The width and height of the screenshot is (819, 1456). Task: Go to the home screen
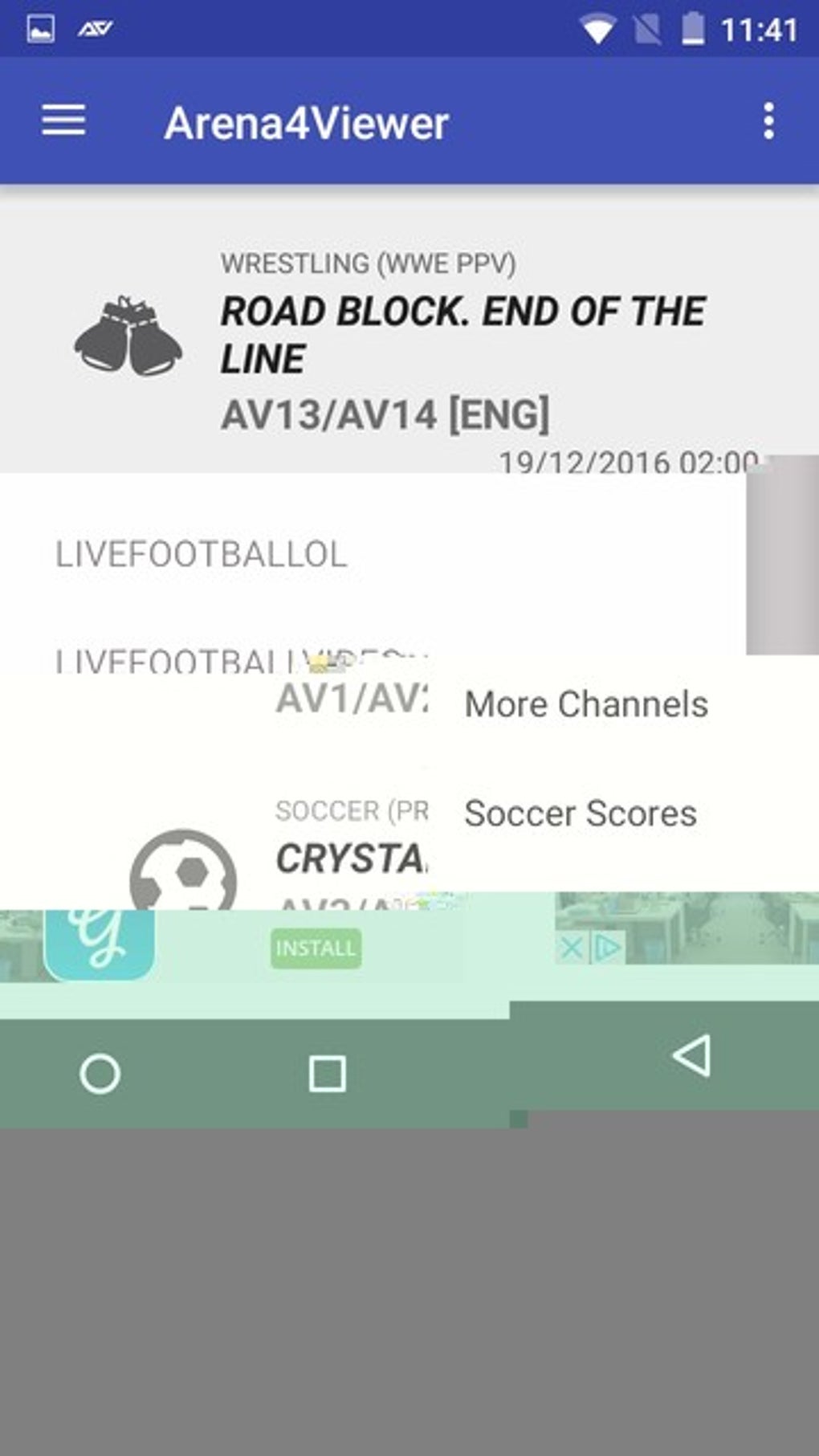coord(100,1074)
